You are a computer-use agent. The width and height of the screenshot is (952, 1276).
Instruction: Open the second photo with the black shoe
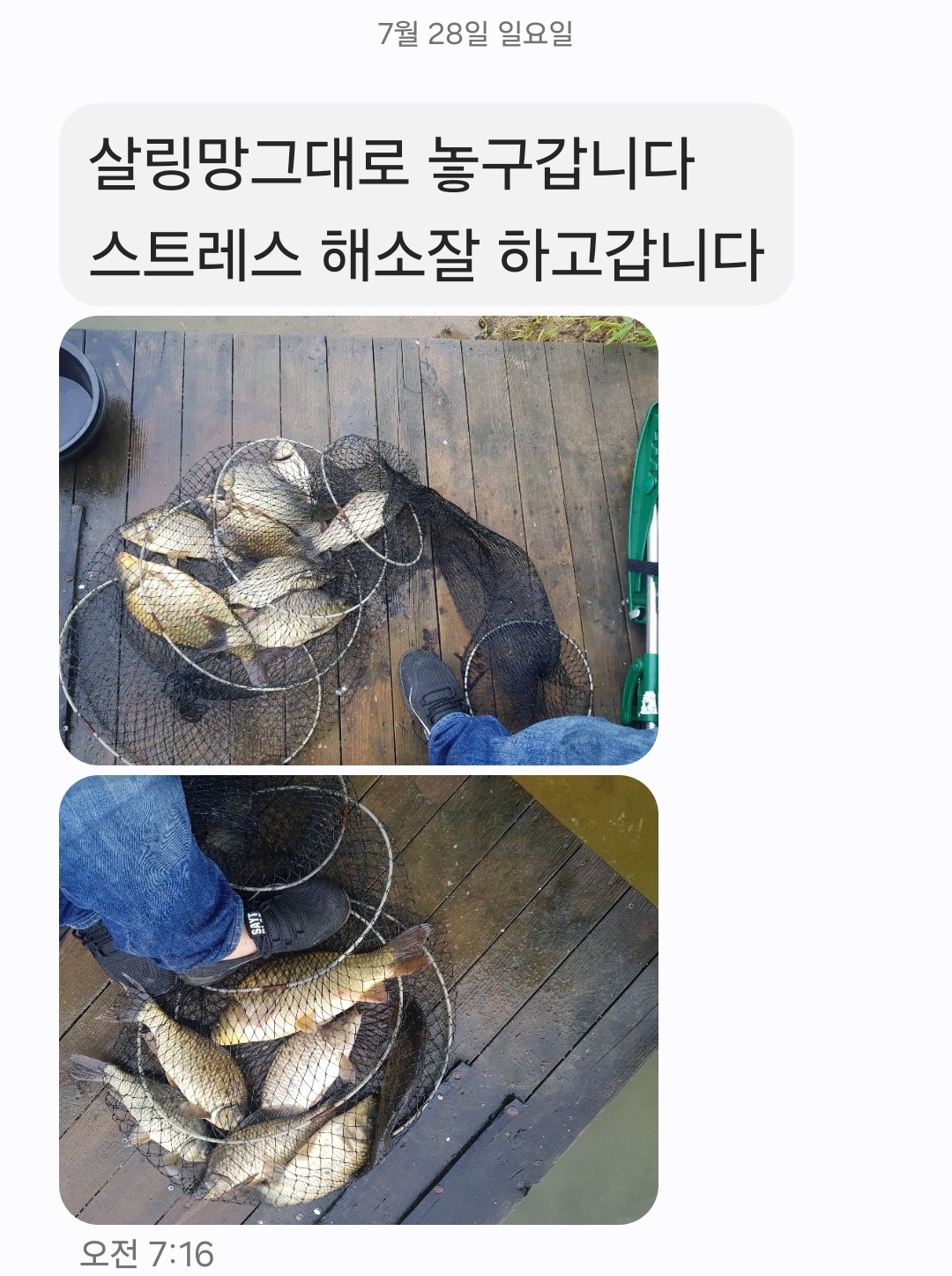click(358, 999)
